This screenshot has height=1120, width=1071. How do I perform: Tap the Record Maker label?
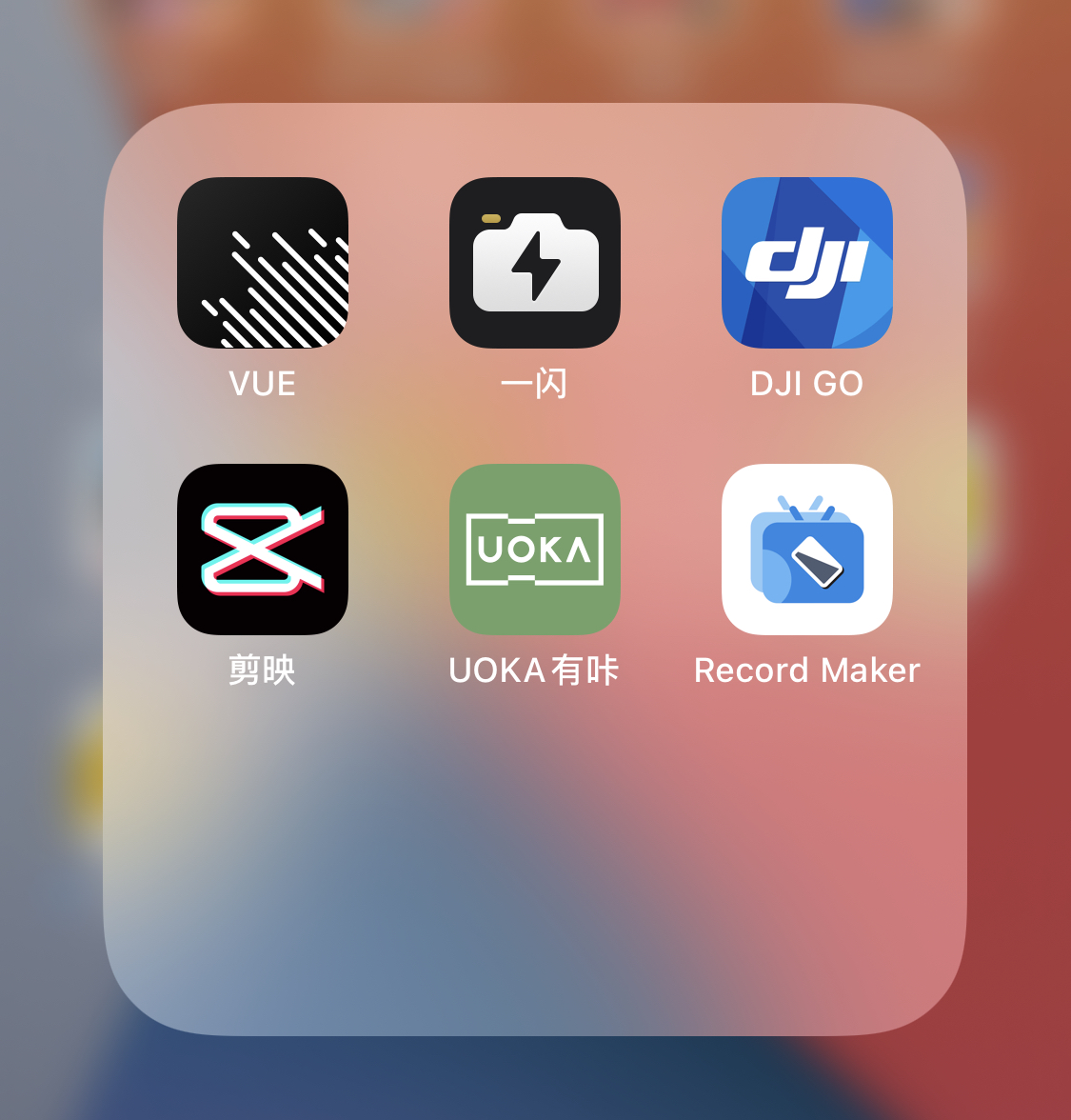[x=806, y=670]
